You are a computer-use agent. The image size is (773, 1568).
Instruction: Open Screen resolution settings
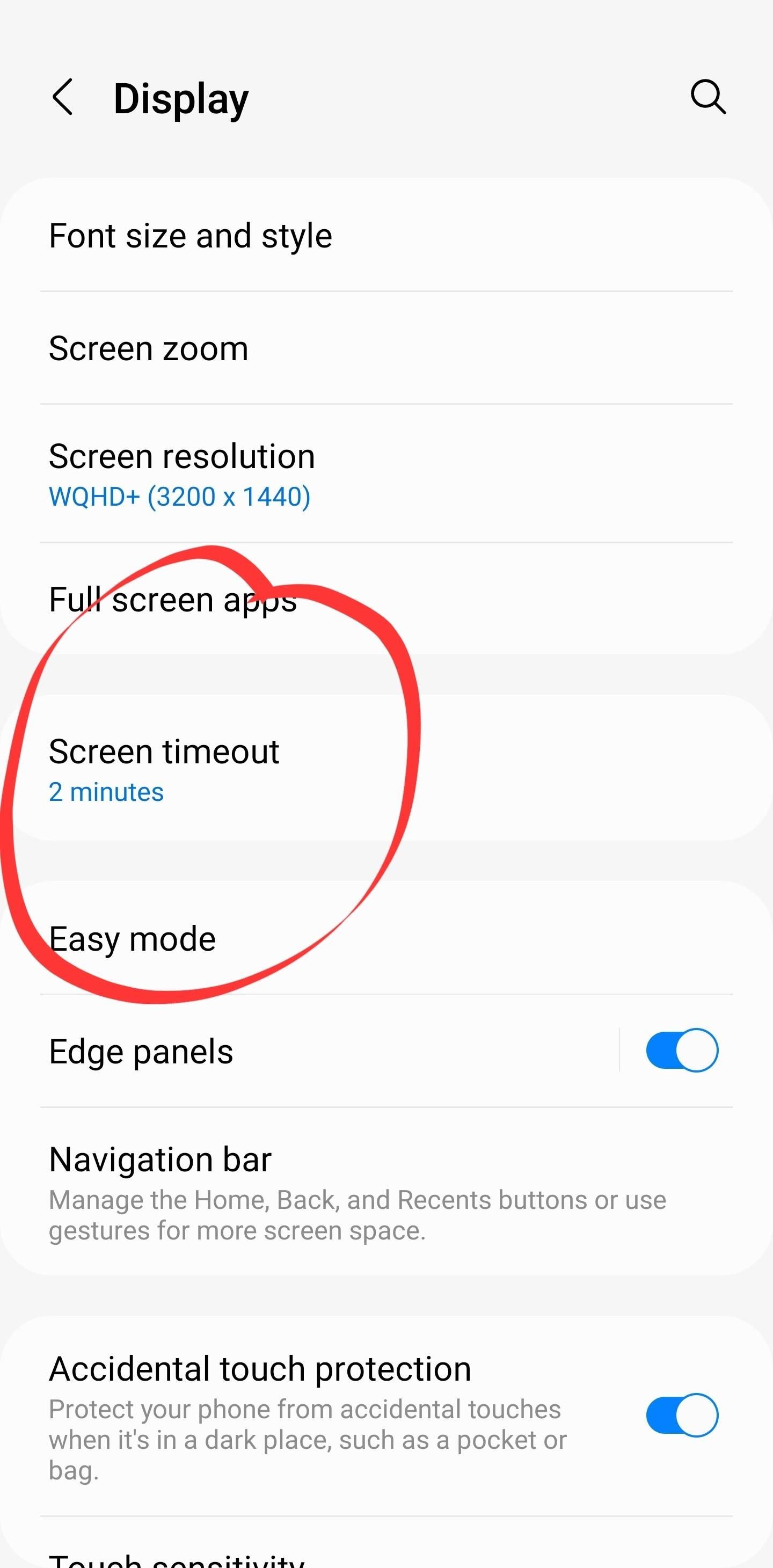pyautogui.click(x=181, y=456)
